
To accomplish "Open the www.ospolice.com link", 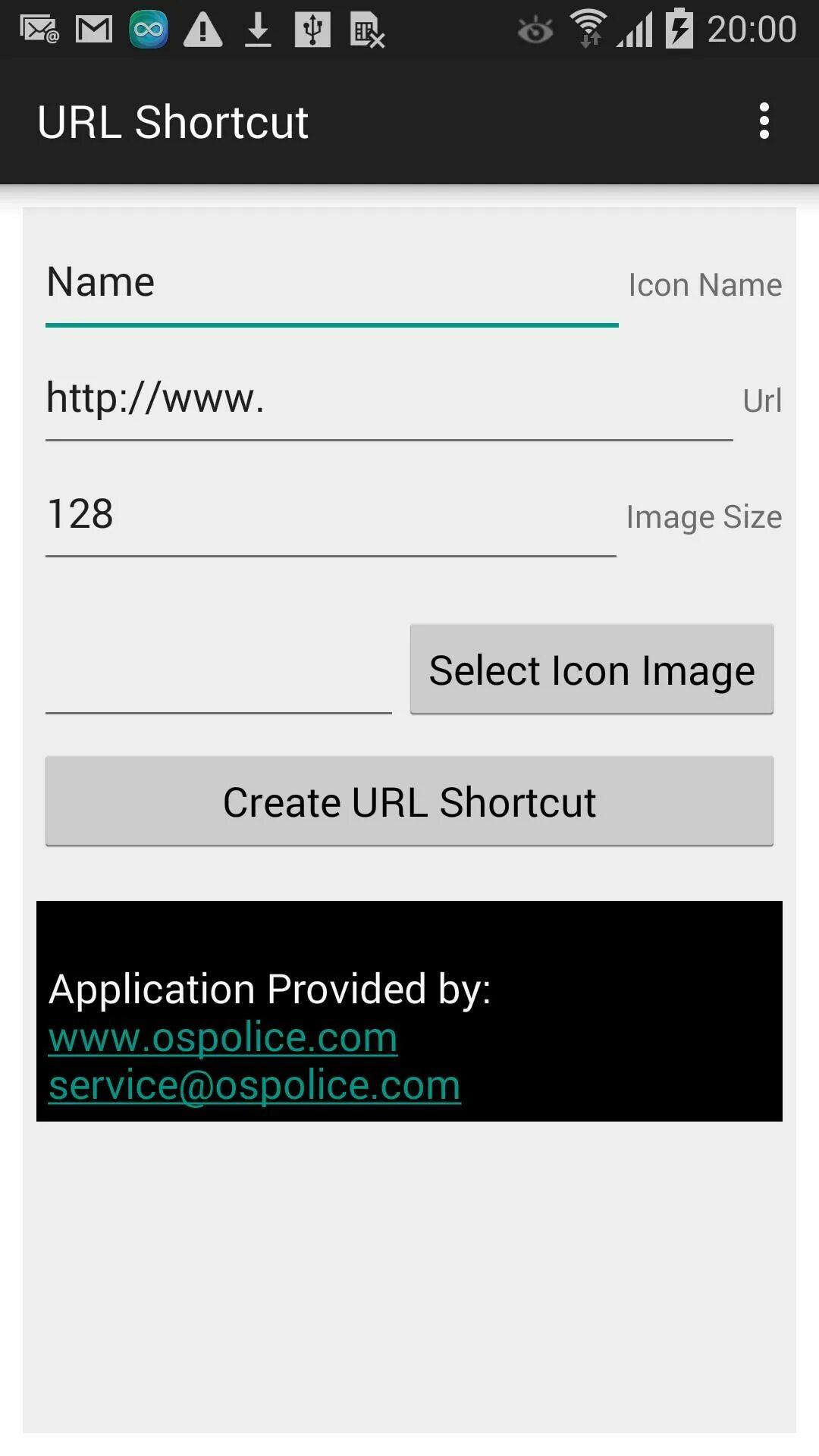I will pos(223,1037).
